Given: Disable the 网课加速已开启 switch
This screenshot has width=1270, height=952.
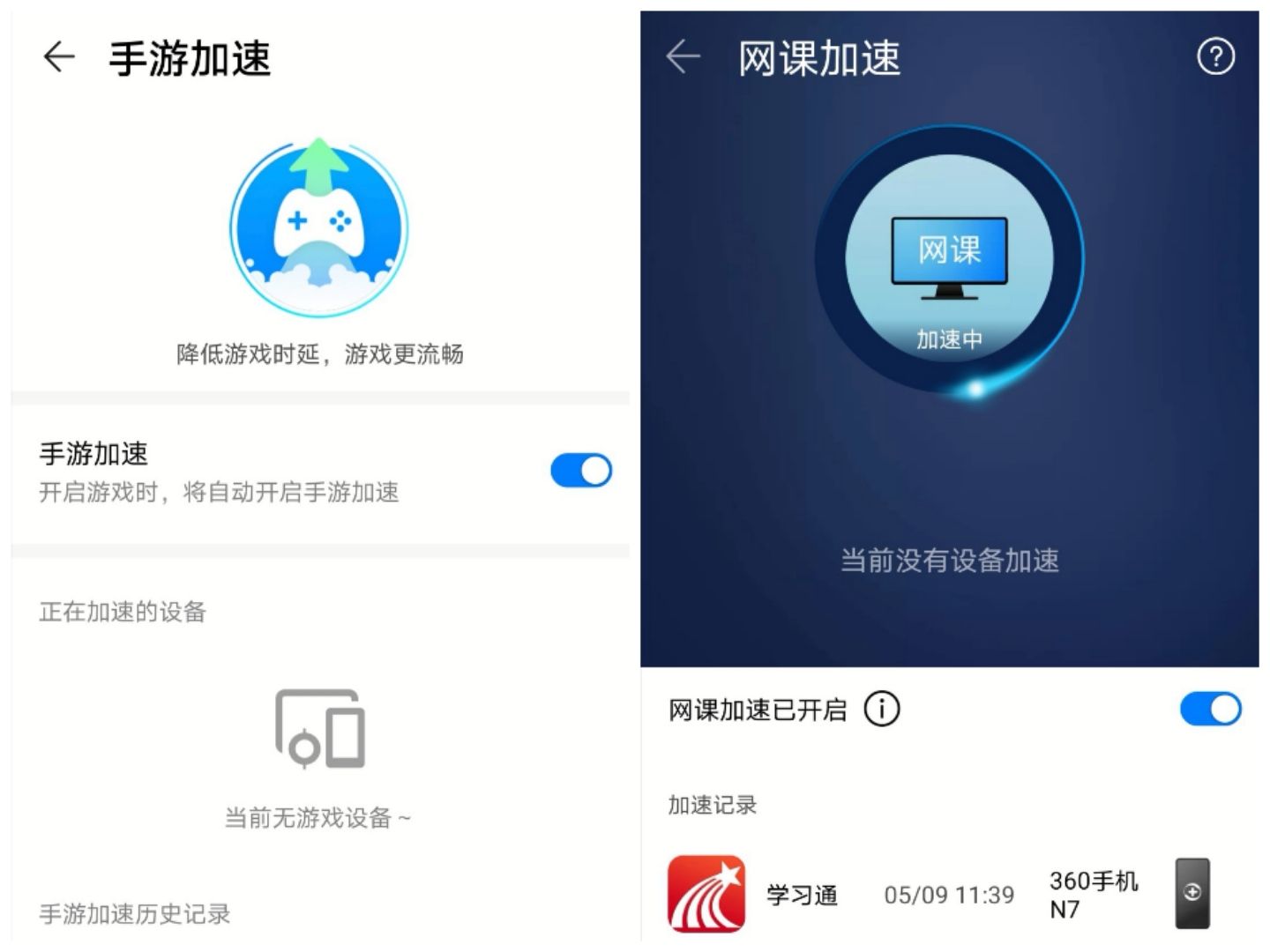Looking at the screenshot, I should click(x=1210, y=709).
